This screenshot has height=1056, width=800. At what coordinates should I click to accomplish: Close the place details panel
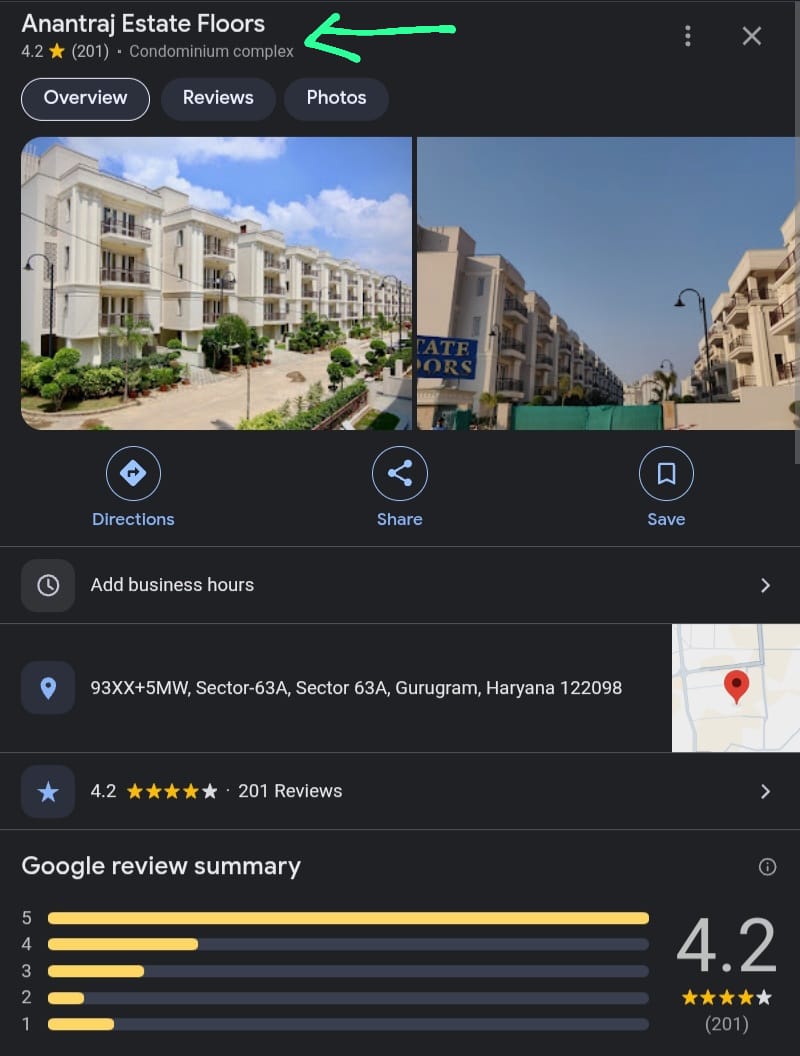click(752, 36)
